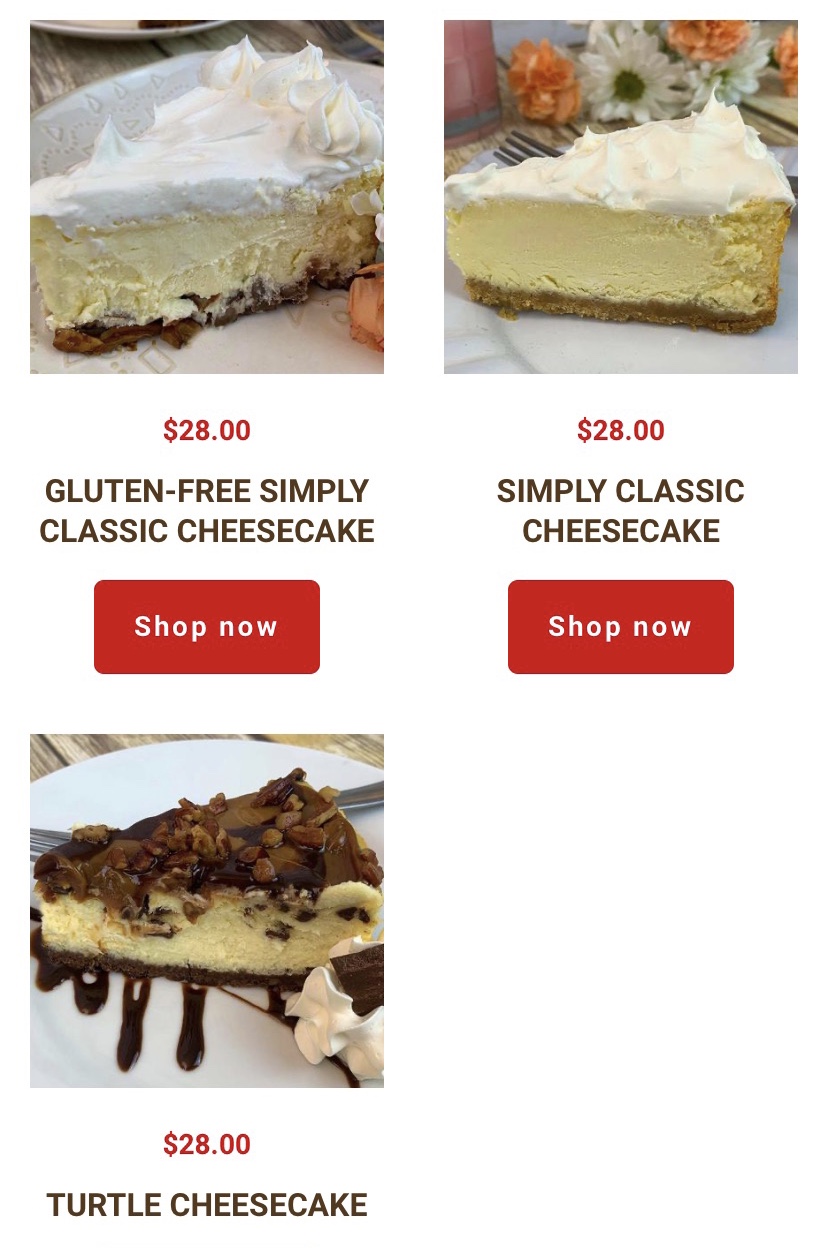Open the Turtle Cheesecake title link
Image resolution: width=828 pixels, height=1248 pixels.
tap(207, 1205)
